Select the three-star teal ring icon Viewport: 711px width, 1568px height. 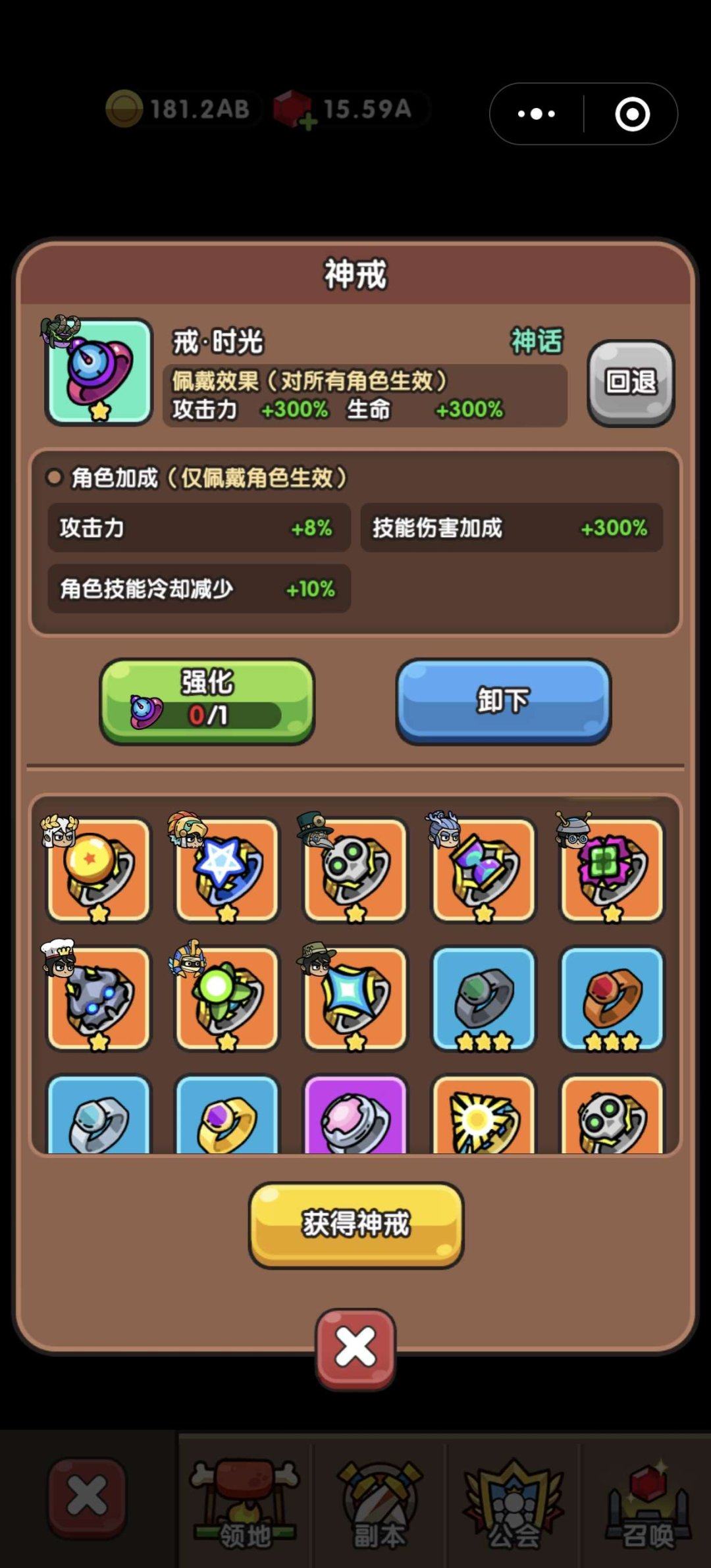pos(484,999)
